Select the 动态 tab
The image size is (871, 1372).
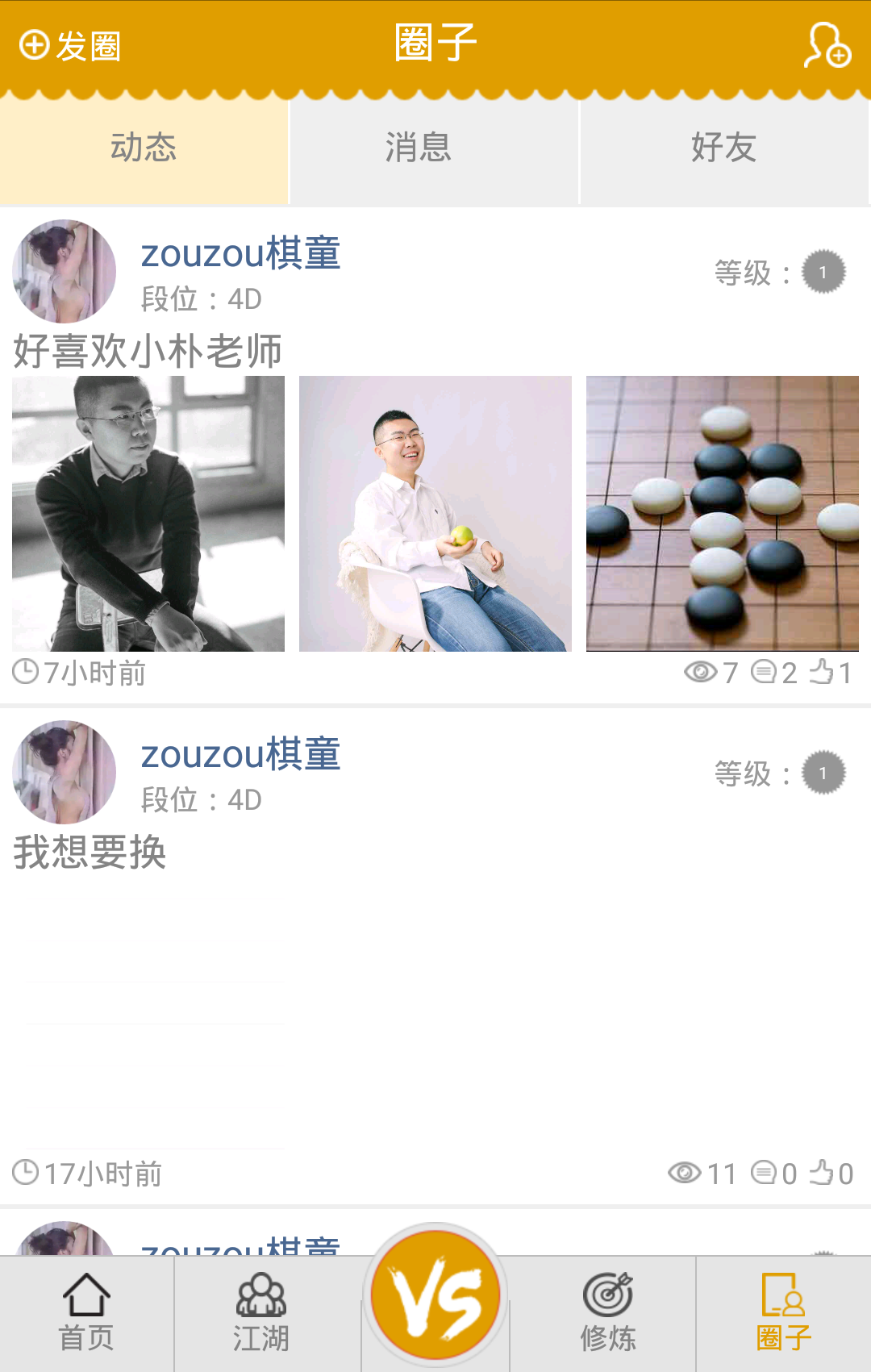coord(144,148)
